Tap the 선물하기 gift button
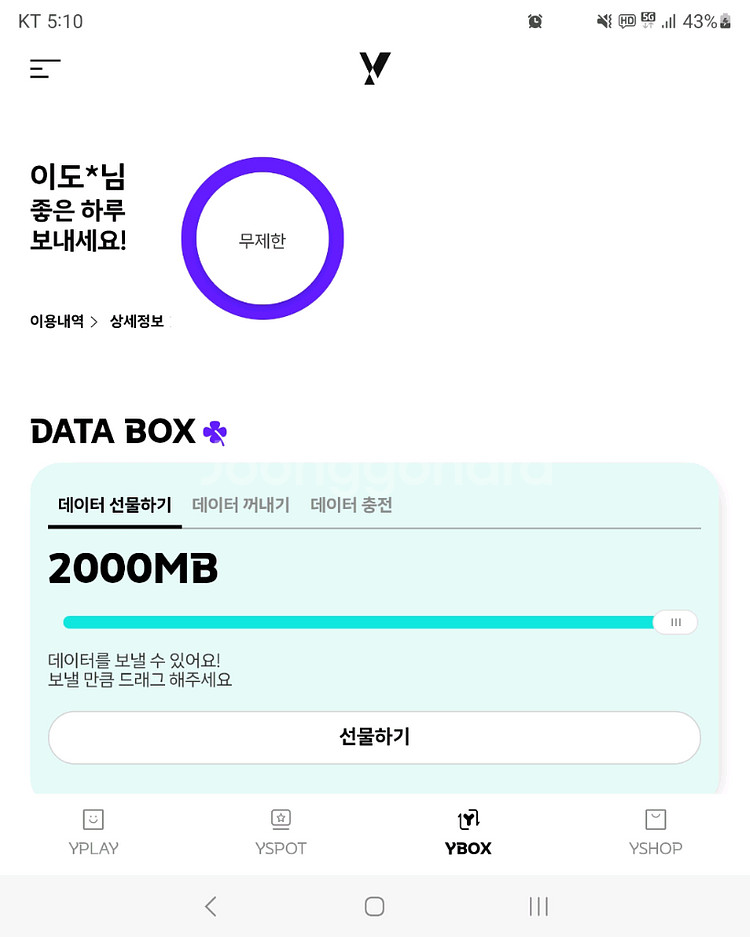Screen dimensions: 750x937 click(374, 737)
